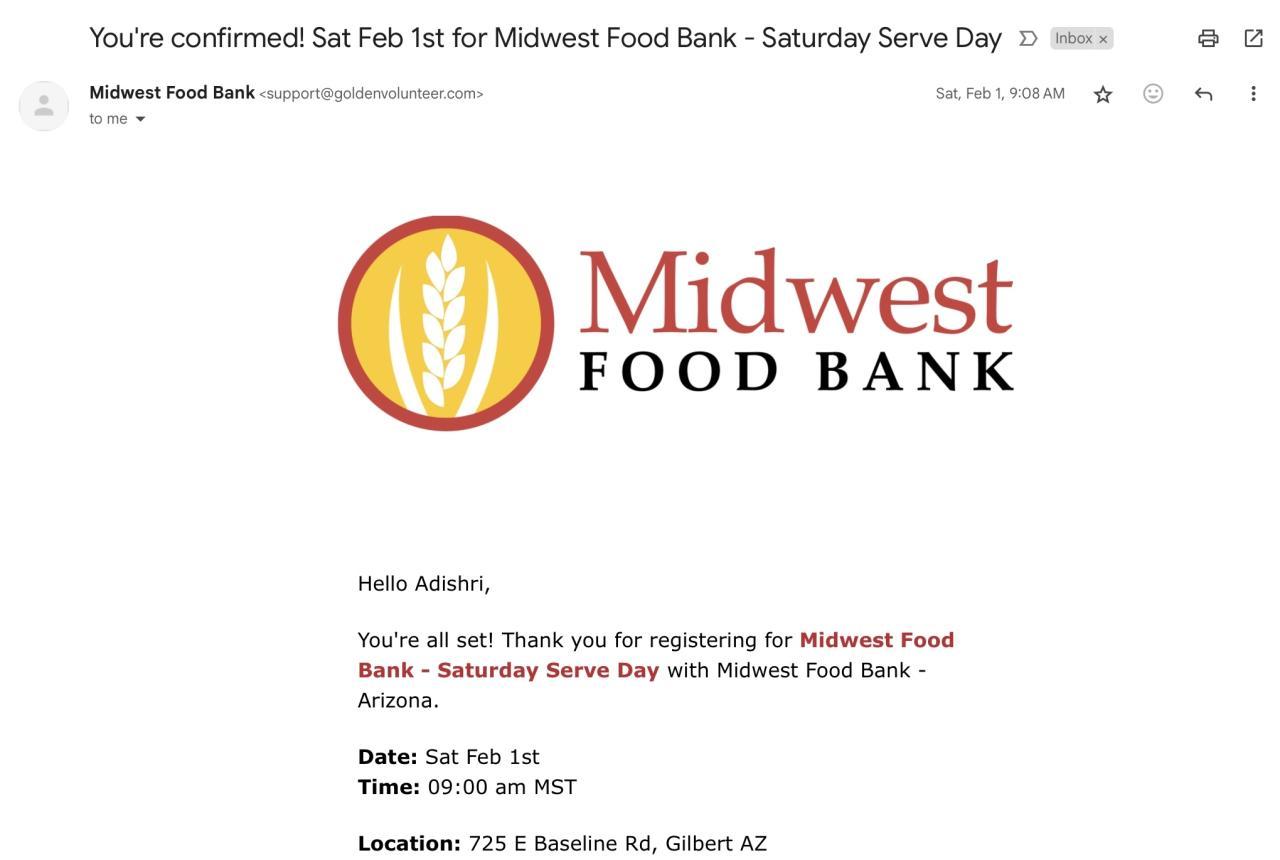Reply to Midwest Food Bank
Screen dimensions: 1280x860
pyautogui.click(x=1203, y=94)
